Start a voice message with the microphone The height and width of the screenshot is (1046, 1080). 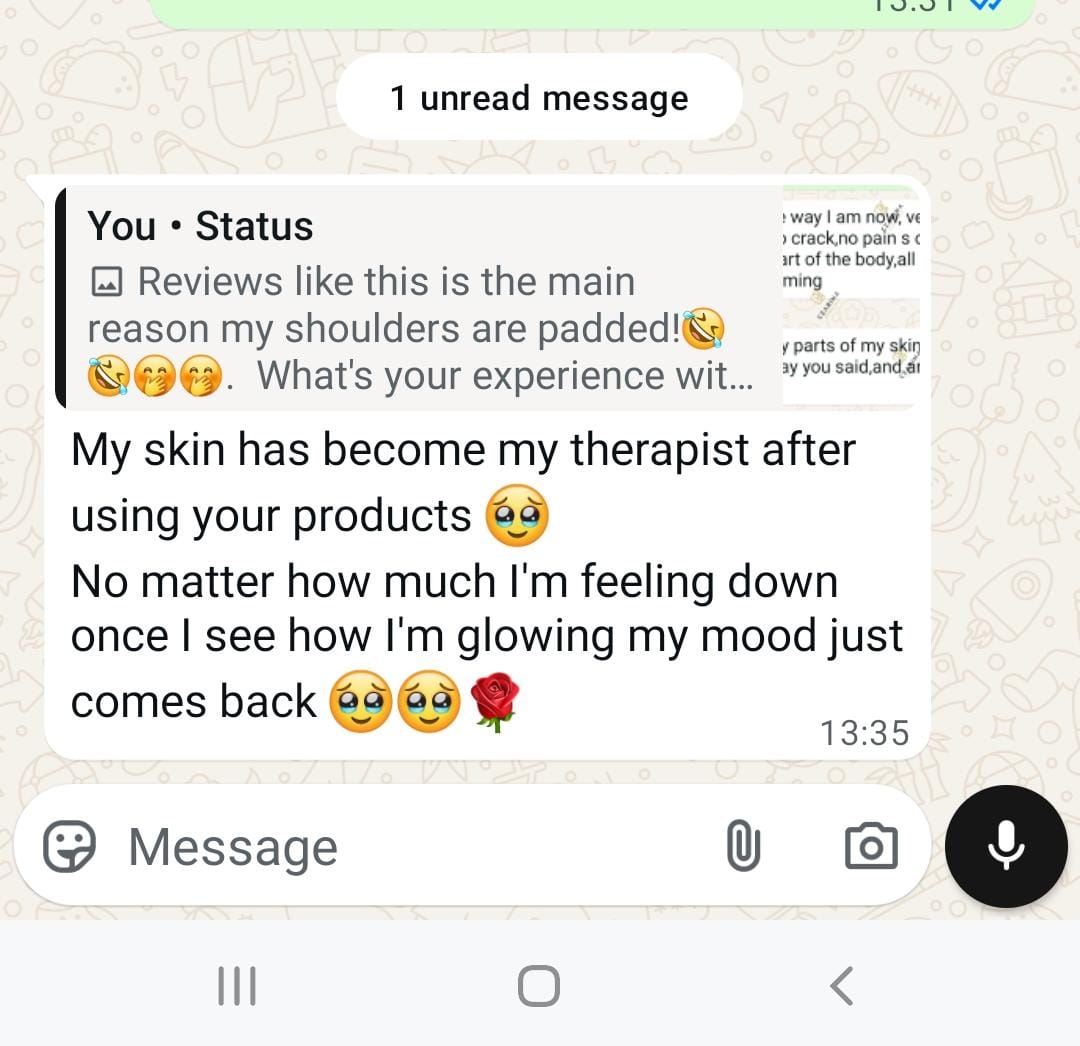[1005, 846]
